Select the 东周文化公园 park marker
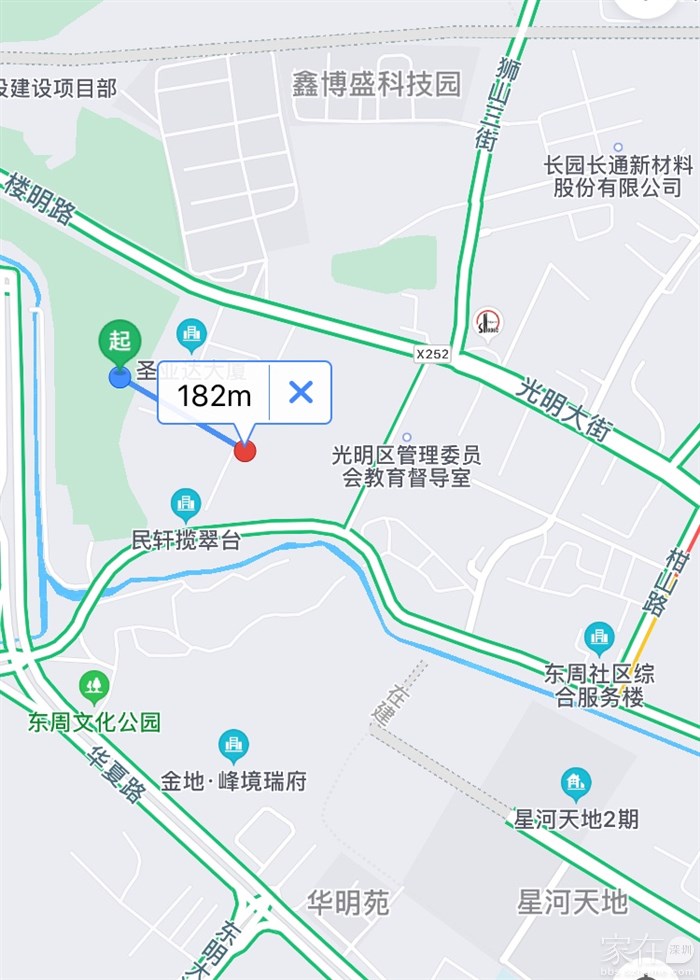Screen dimensions: 700x980 [94, 686]
